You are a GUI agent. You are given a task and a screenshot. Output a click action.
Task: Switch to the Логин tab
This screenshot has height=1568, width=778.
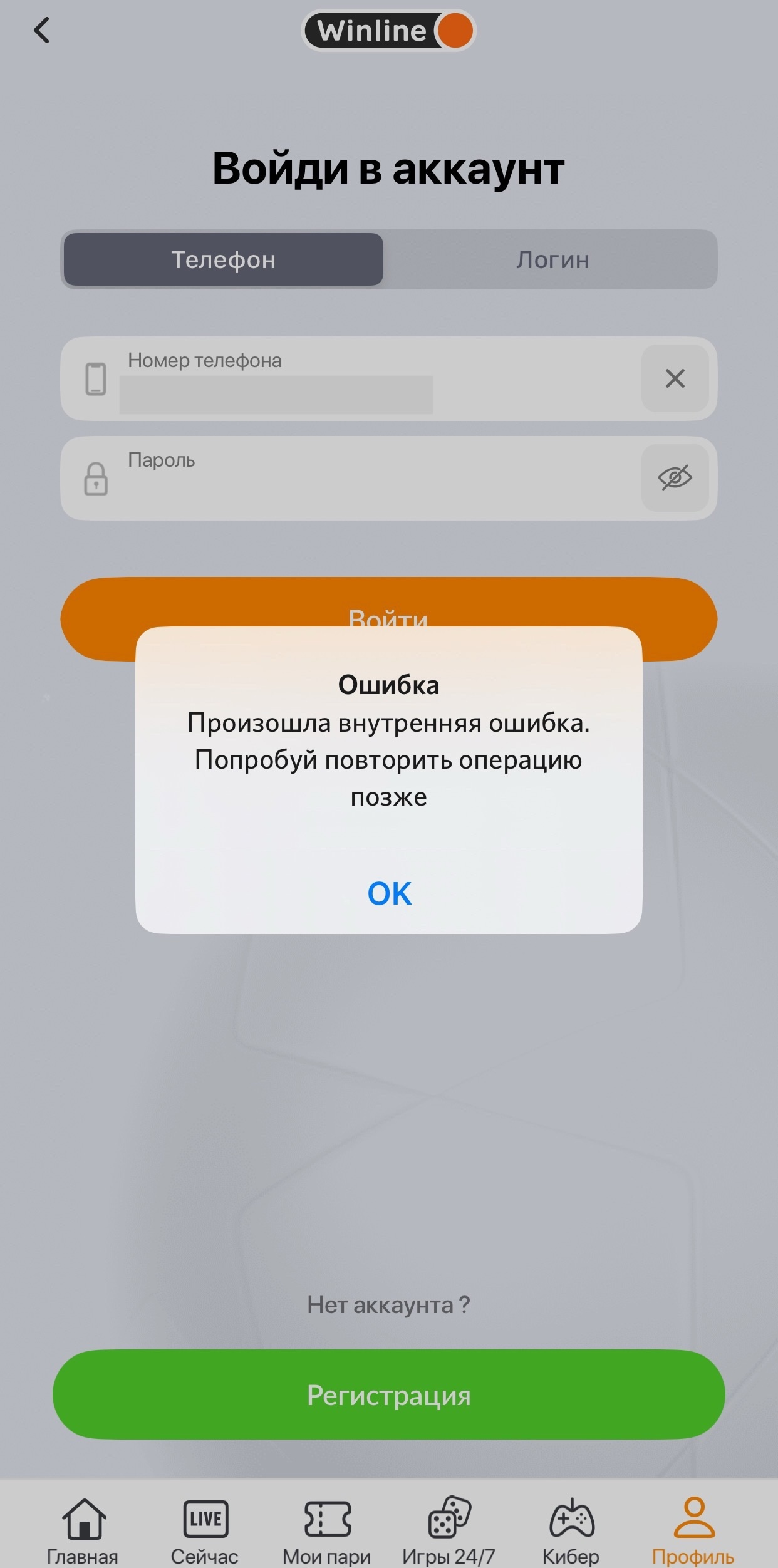[552, 259]
